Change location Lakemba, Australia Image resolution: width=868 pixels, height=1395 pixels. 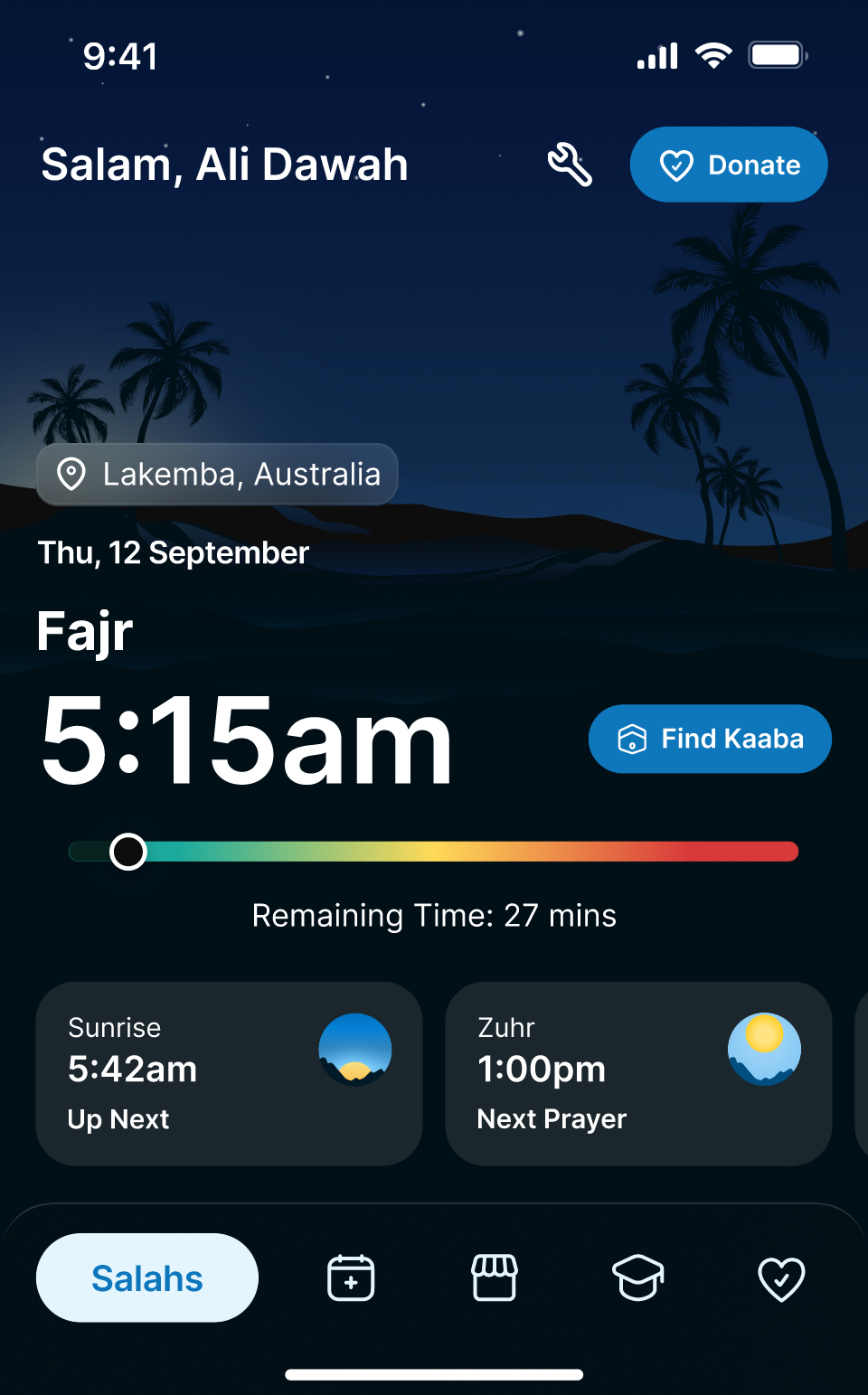click(x=217, y=474)
